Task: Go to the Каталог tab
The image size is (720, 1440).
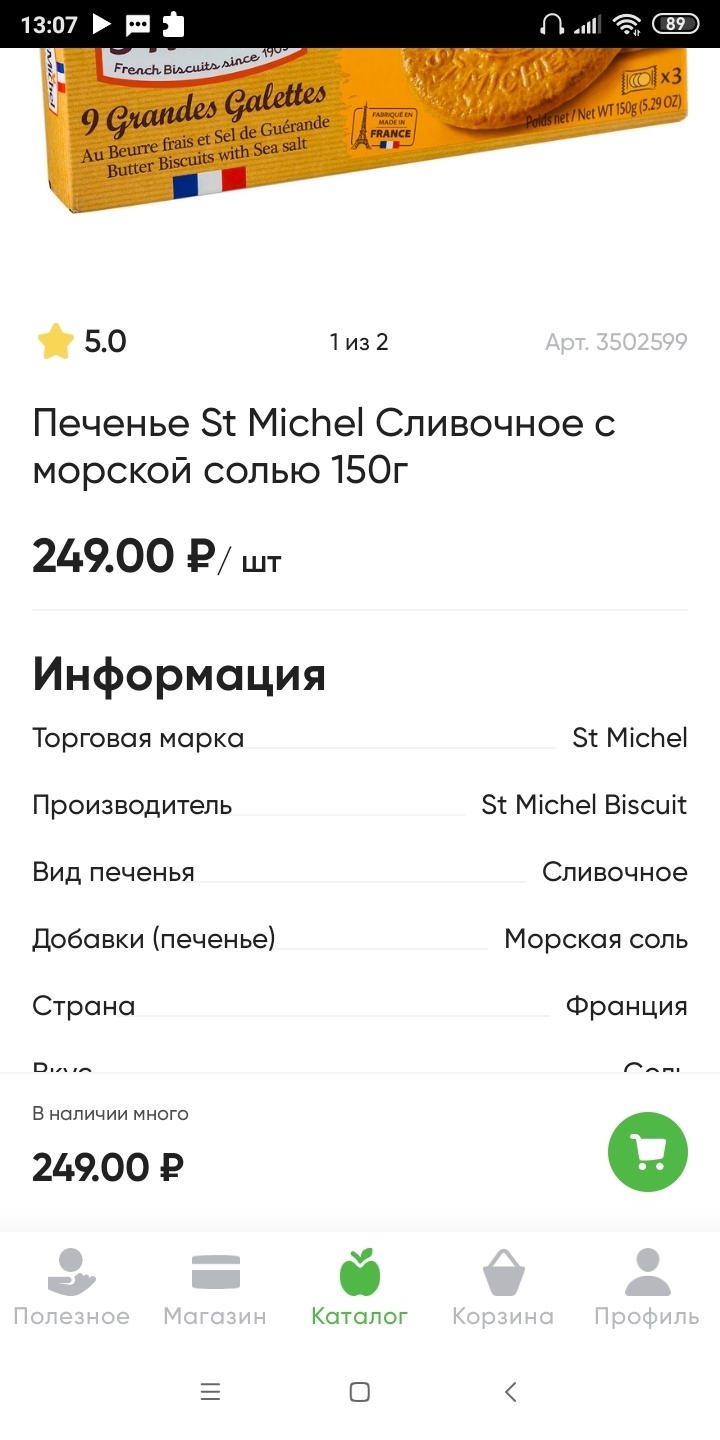Action: (x=360, y=1286)
